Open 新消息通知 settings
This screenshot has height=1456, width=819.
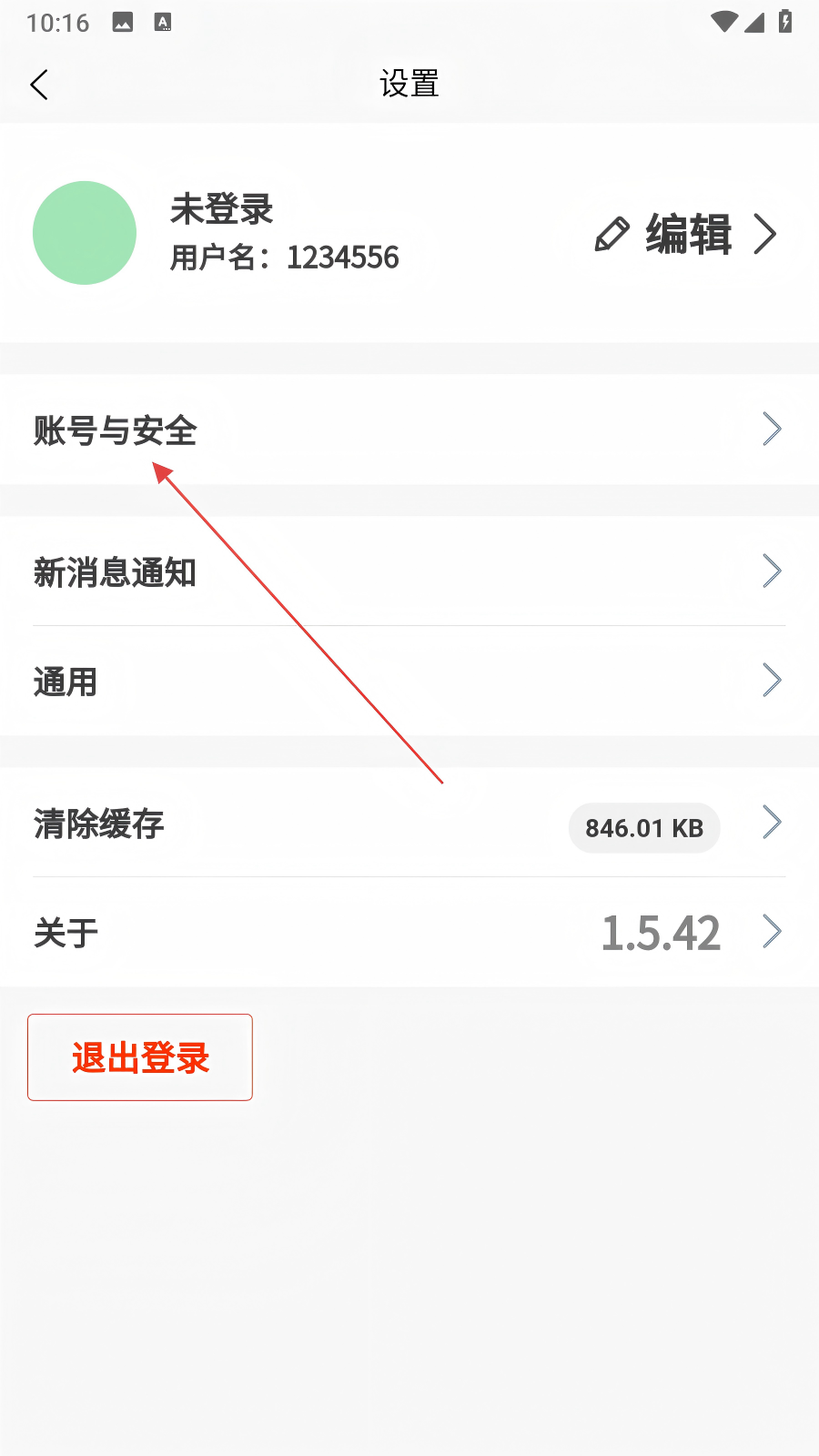[409, 571]
